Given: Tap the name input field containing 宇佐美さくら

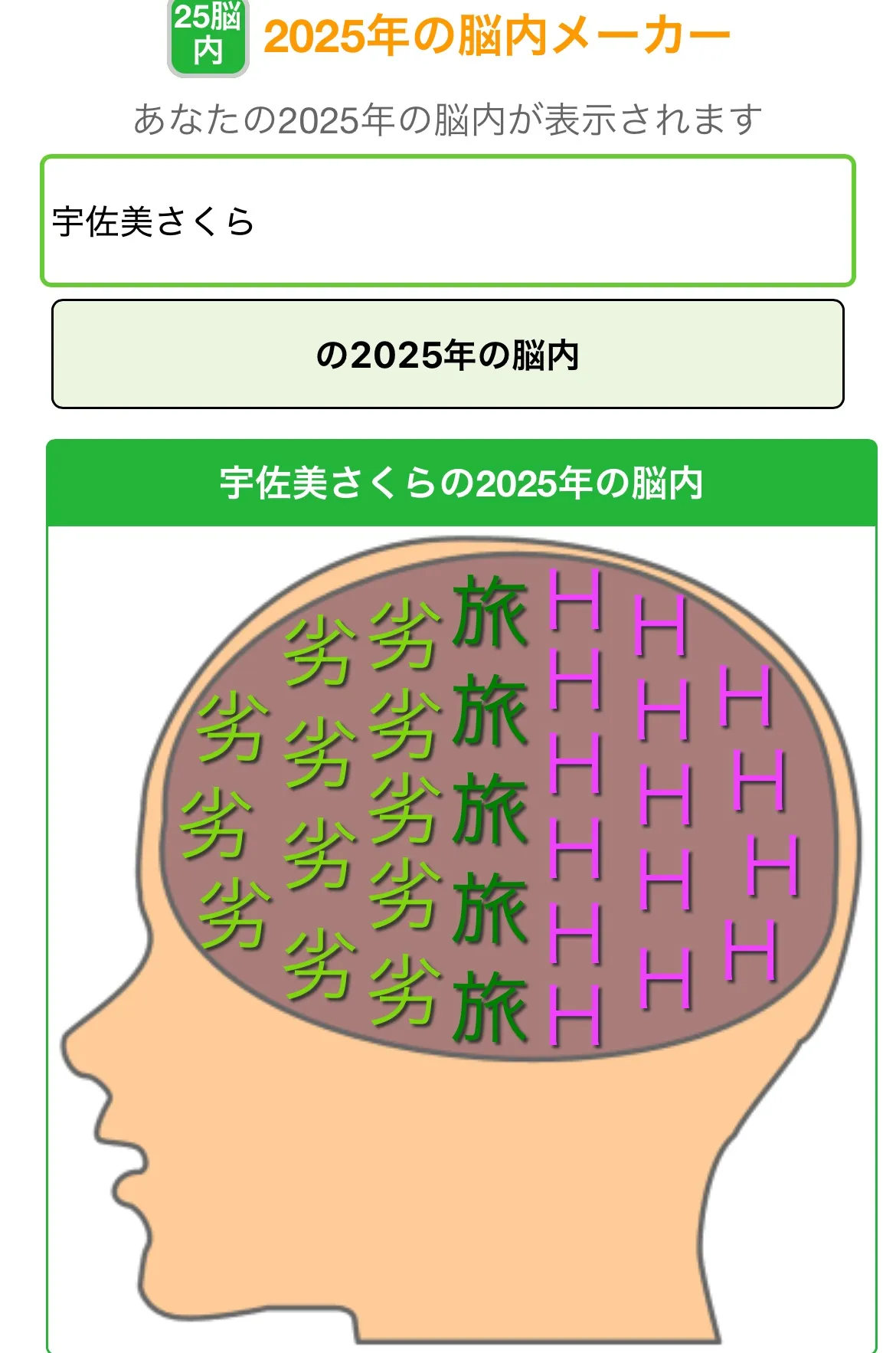Looking at the screenshot, I should 447,221.
